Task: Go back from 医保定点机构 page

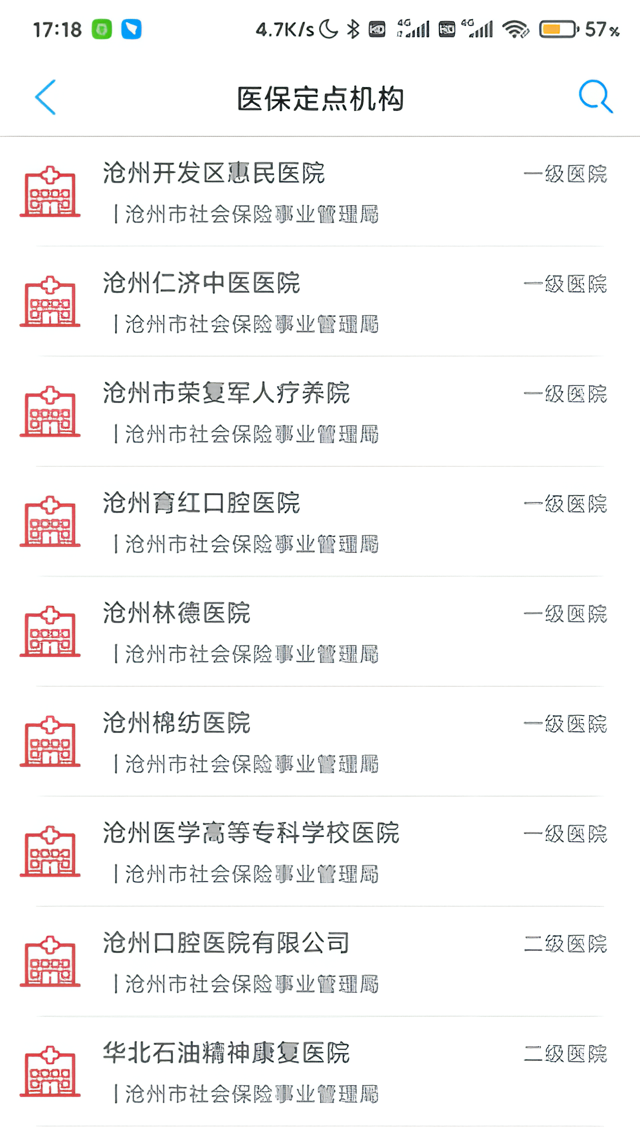Action: pos(45,97)
